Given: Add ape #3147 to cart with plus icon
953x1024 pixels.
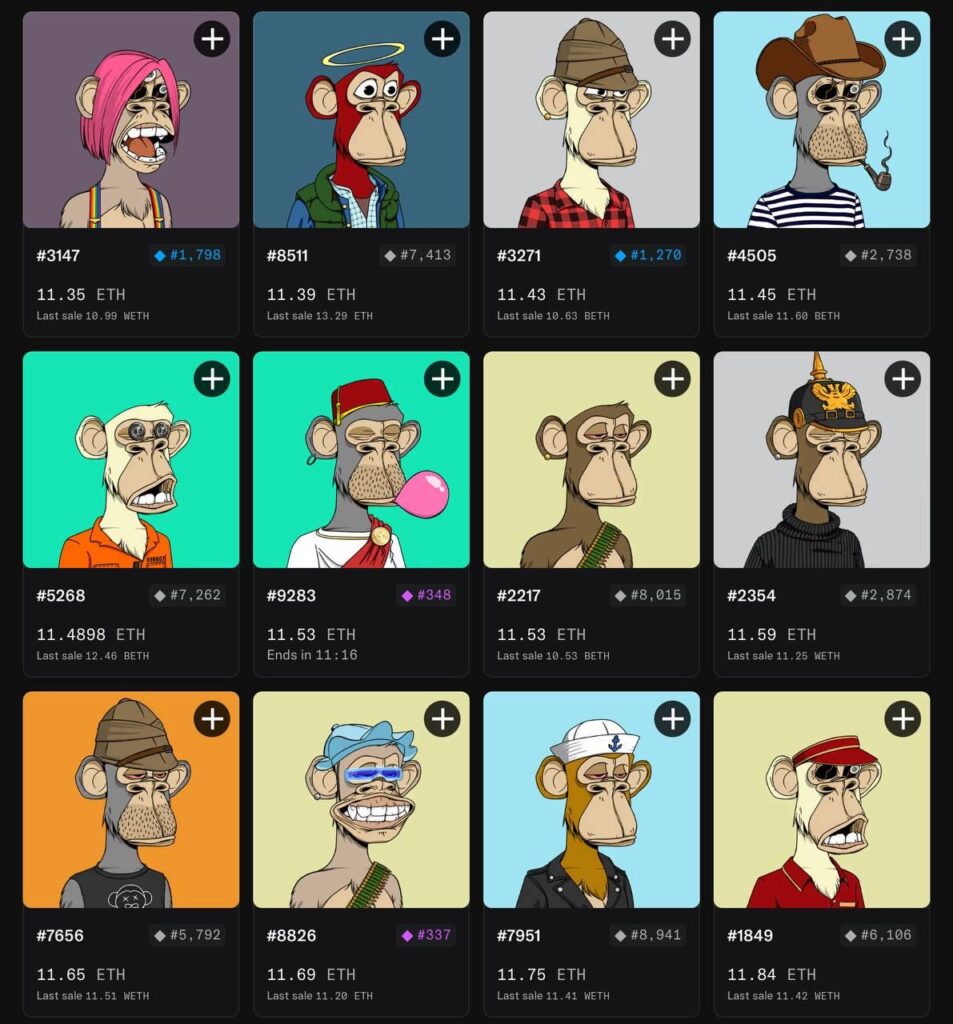Looking at the screenshot, I should click(x=212, y=39).
